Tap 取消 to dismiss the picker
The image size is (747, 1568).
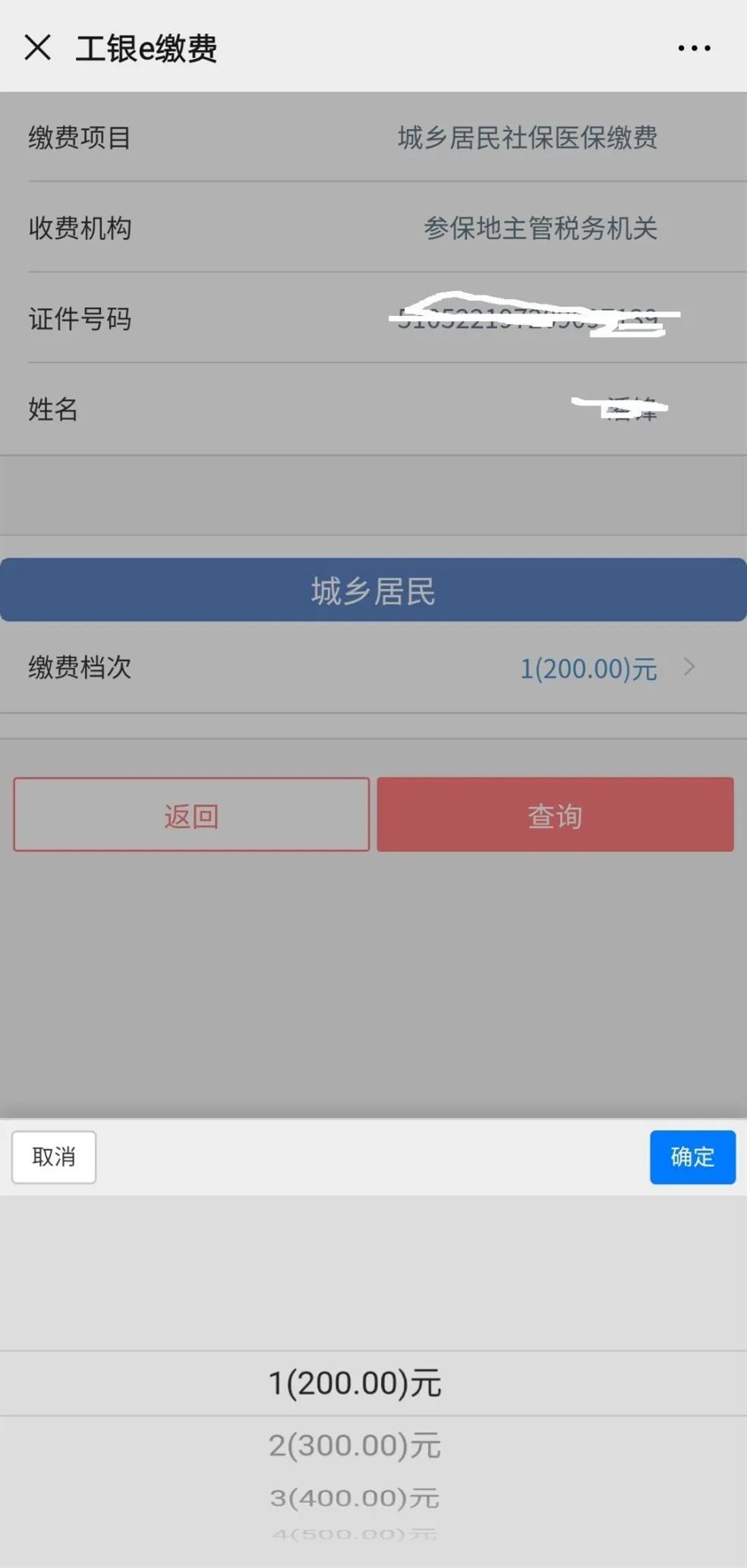54,1157
